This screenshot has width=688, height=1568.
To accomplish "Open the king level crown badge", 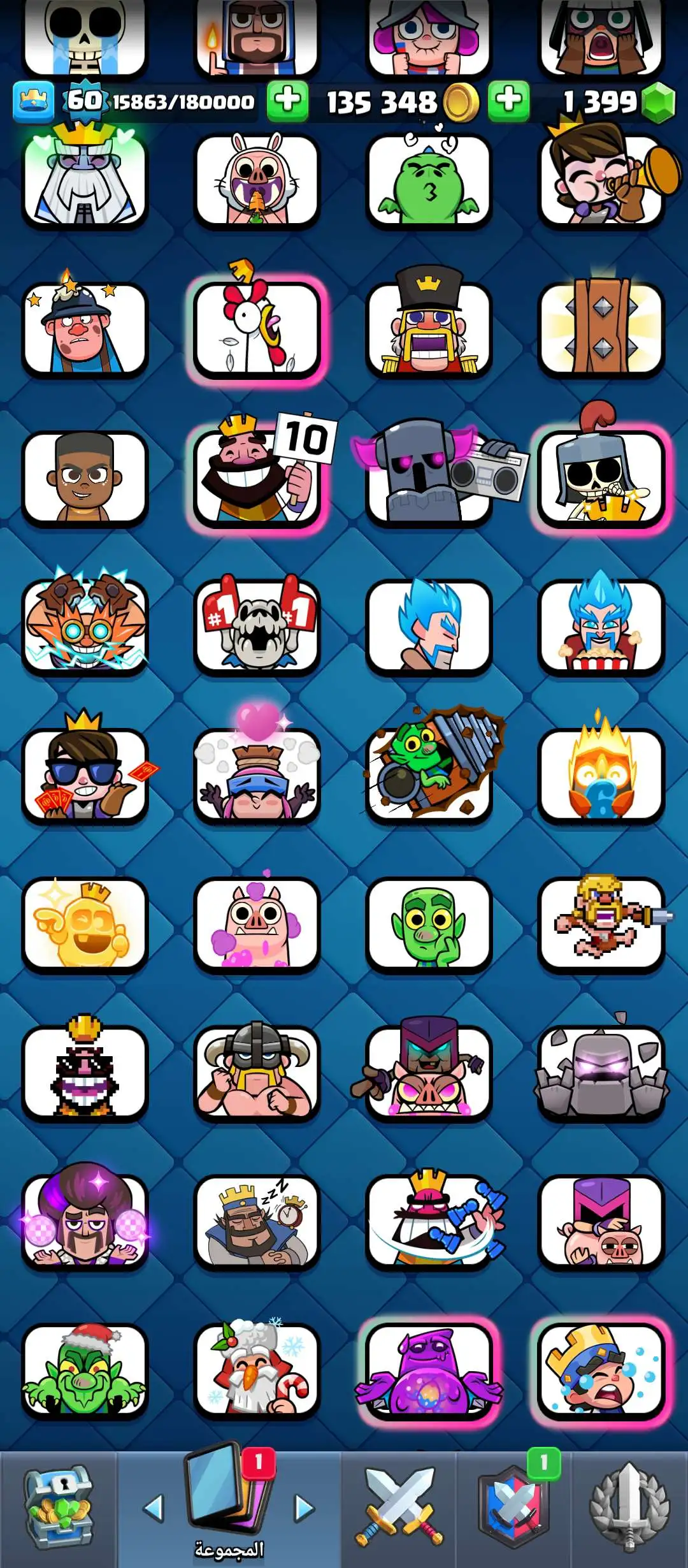I will point(33,101).
